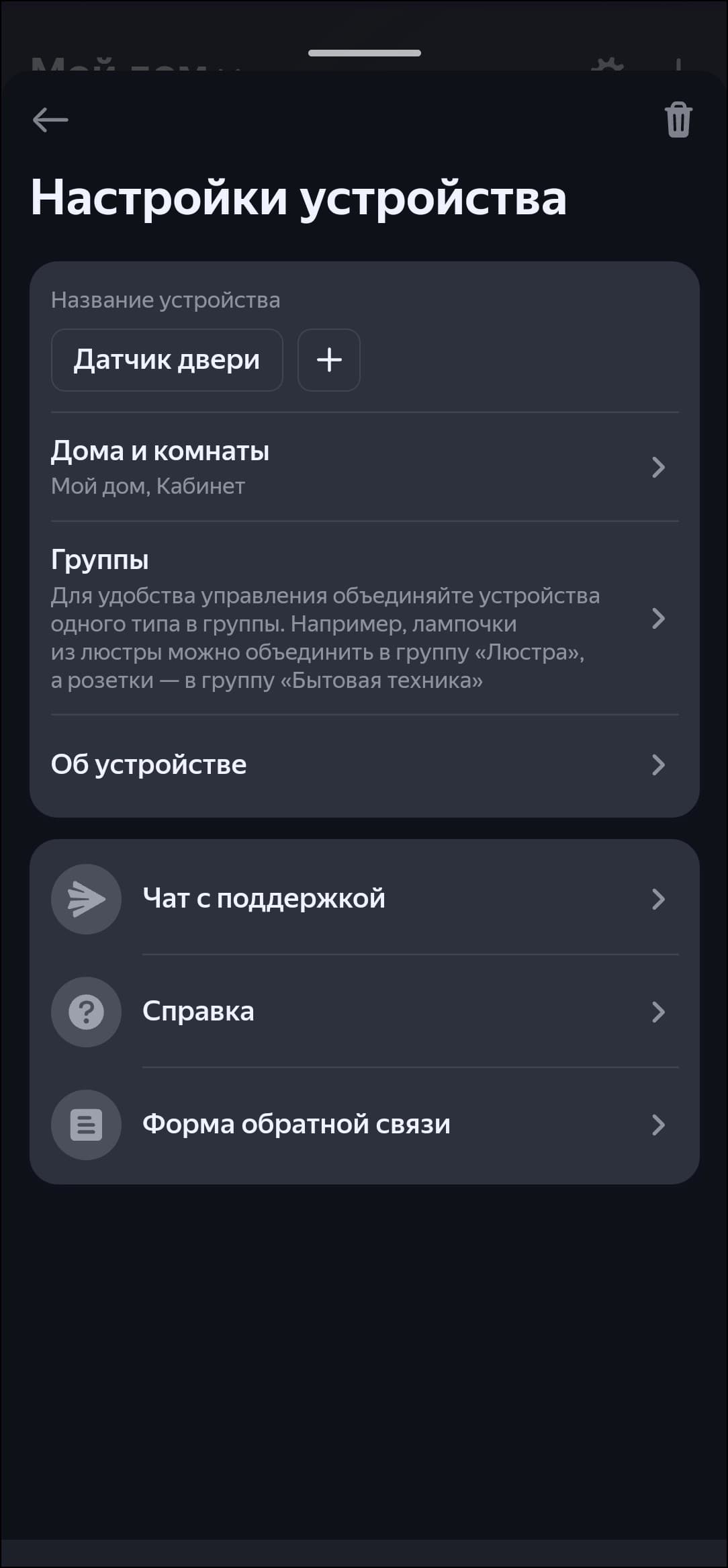Tap the «Датчик двери» name chip
Image resolution: width=728 pixels, height=1568 pixels.
pos(167,360)
